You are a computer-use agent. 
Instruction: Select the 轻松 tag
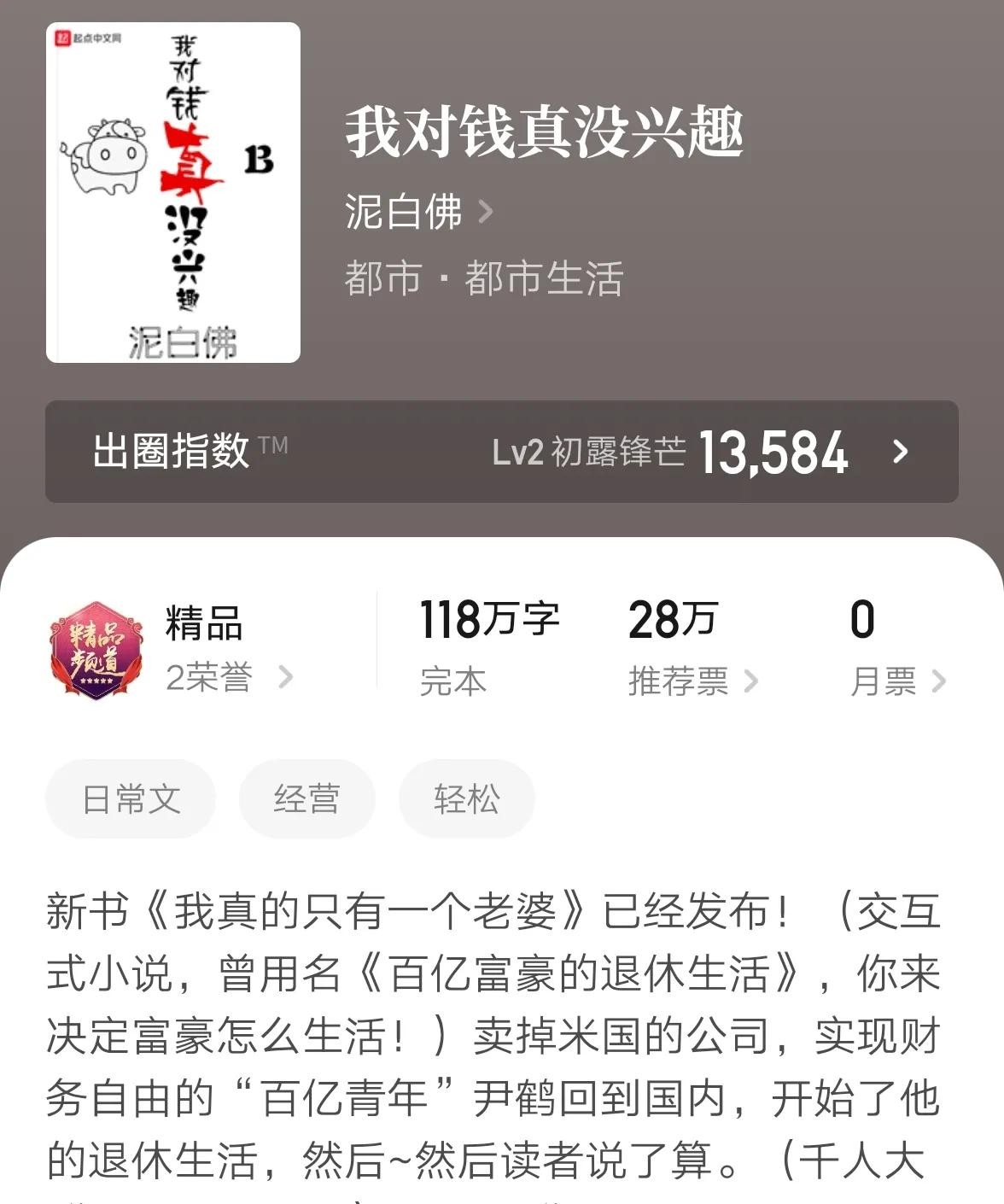click(466, 799)
